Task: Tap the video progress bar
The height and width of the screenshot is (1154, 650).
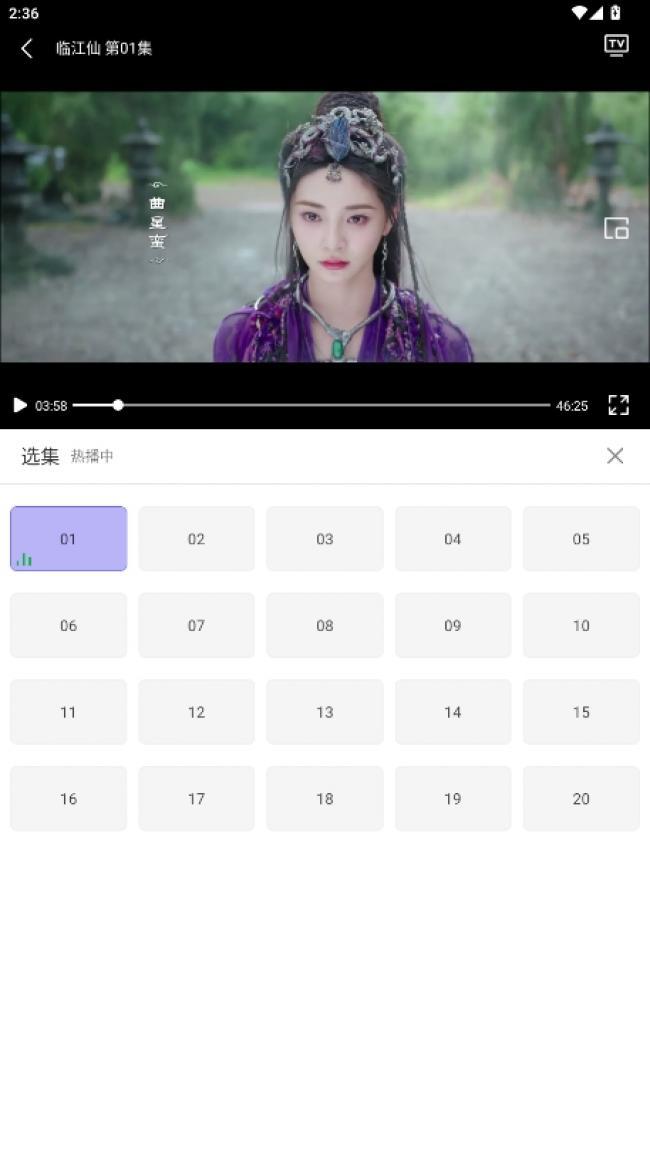Action: pos(311,405)
